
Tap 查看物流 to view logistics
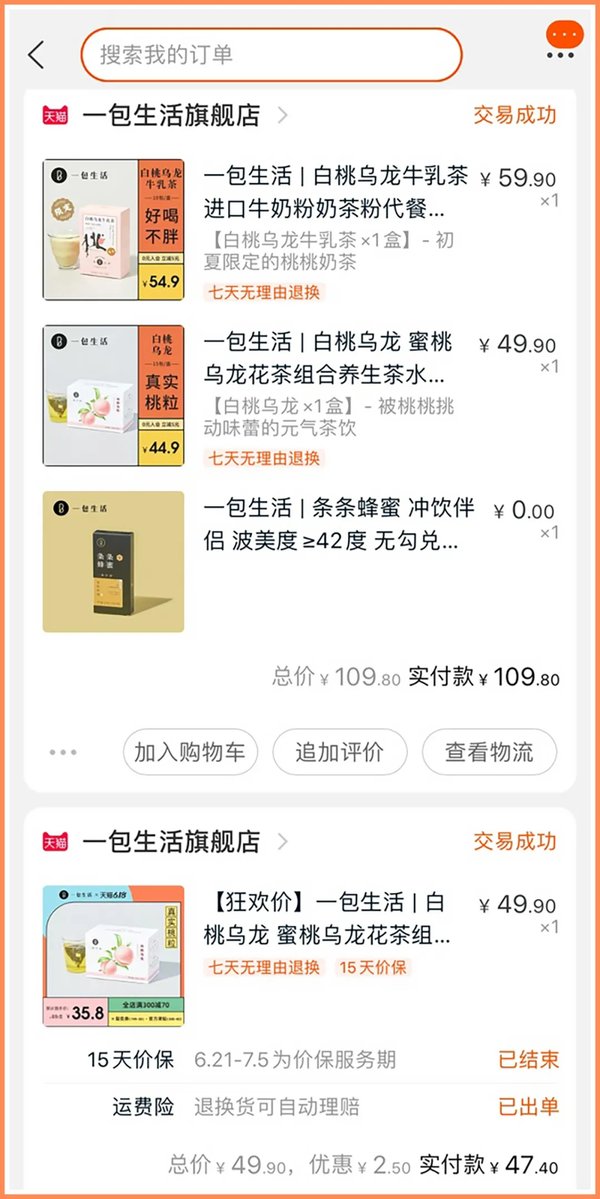pyautogui.click(x=489, y=753)
